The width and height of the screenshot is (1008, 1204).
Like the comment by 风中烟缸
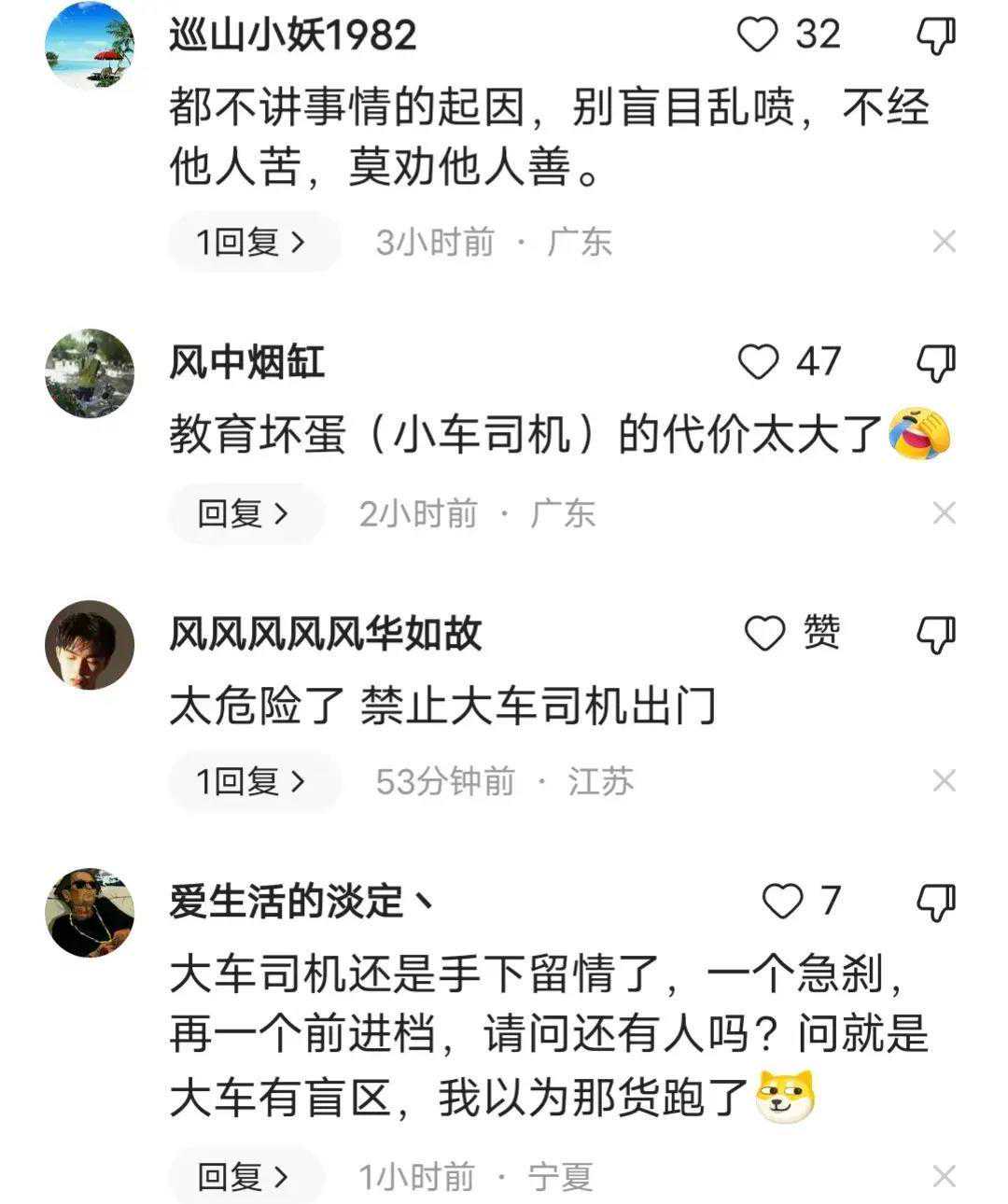click(758, 362)
